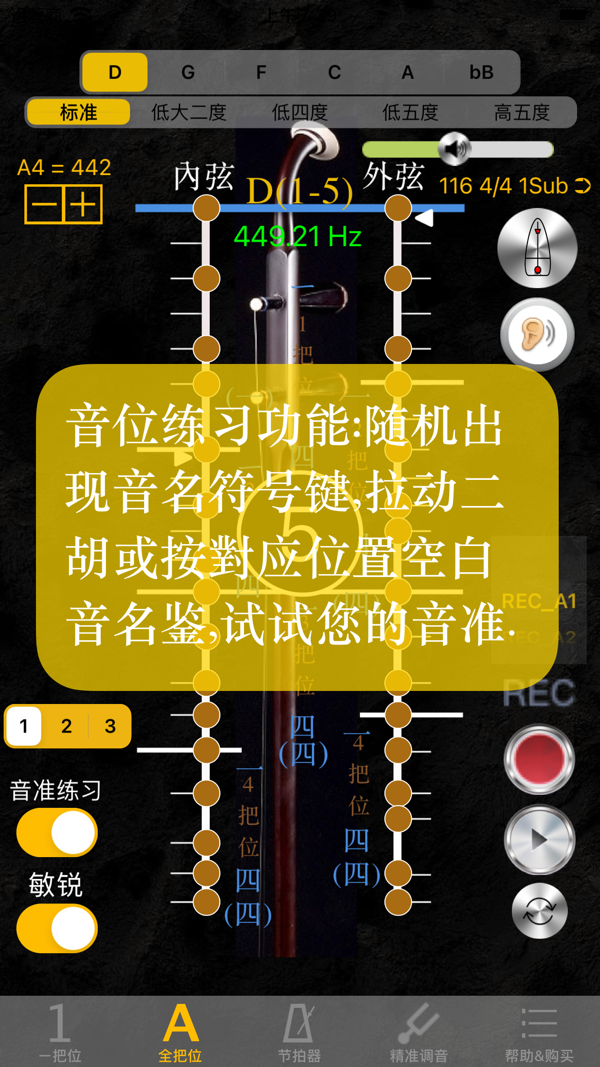Tap the loop refresh button
The image size is (600, 1067).
click(x=539, y=911)
